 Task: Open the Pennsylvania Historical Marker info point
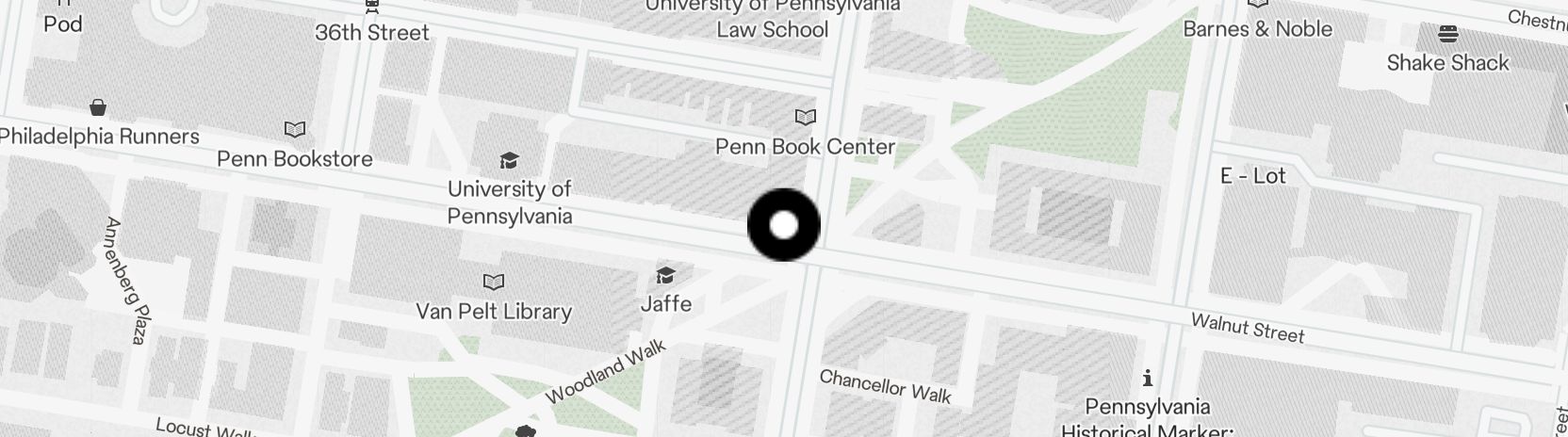(1147, 379)
